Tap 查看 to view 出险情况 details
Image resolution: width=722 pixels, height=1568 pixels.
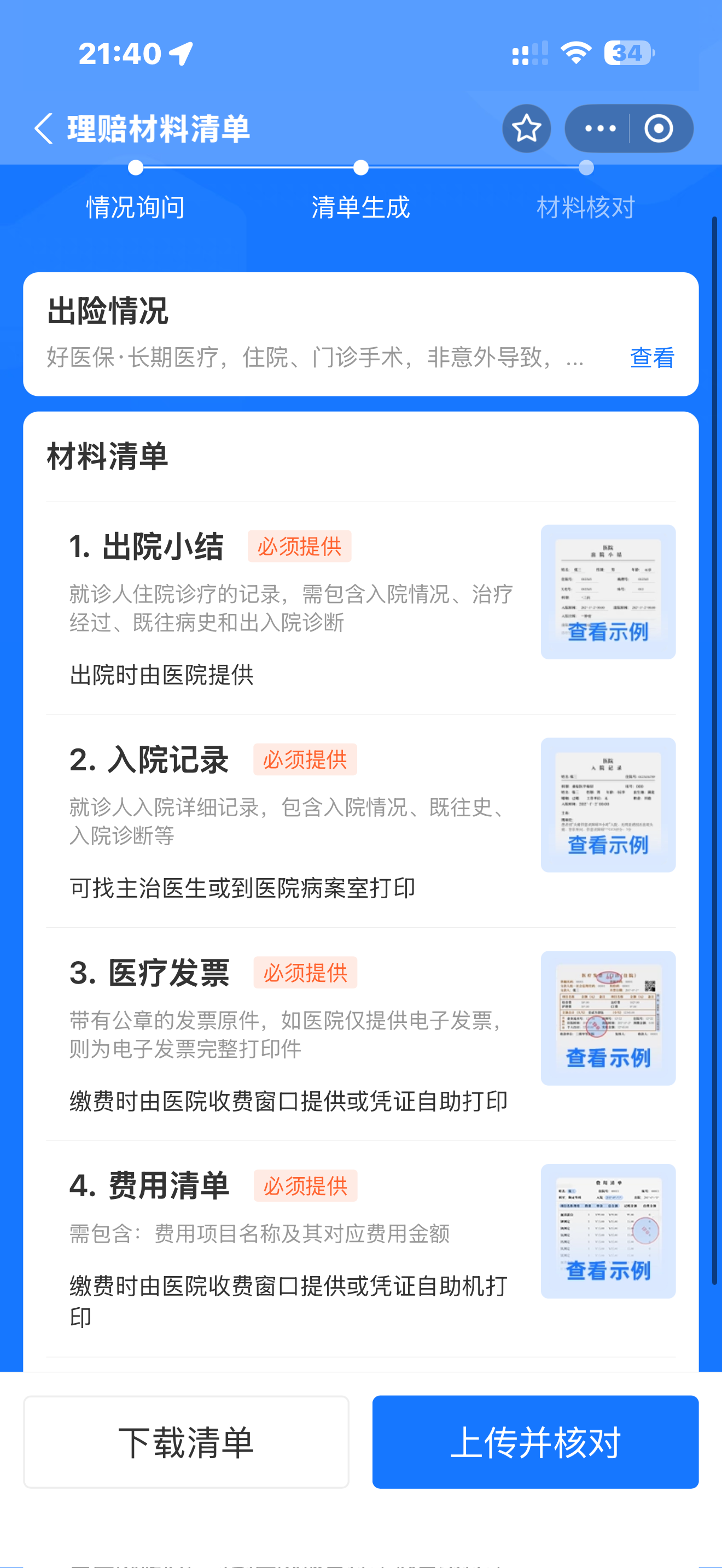(652, 358)
